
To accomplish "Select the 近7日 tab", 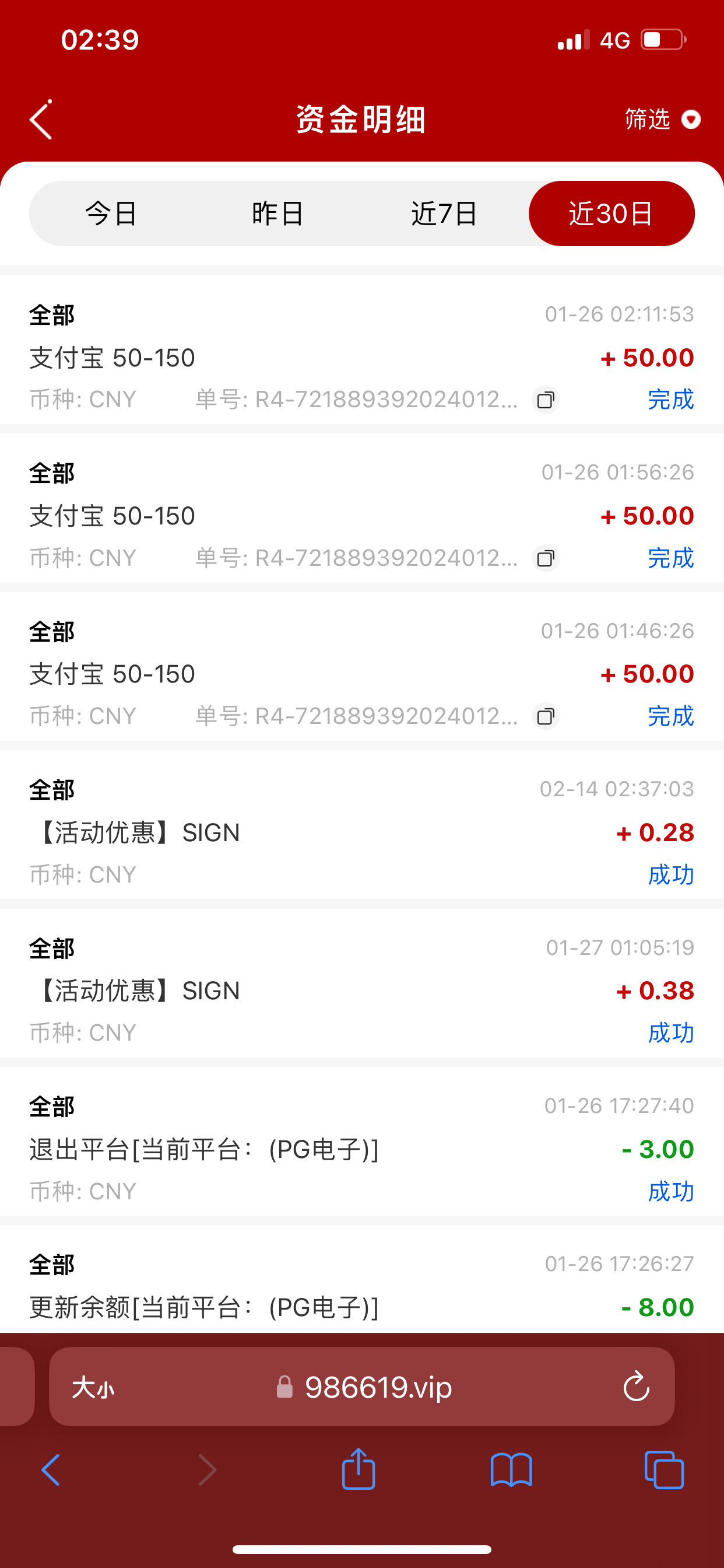I will click(445, 213).
